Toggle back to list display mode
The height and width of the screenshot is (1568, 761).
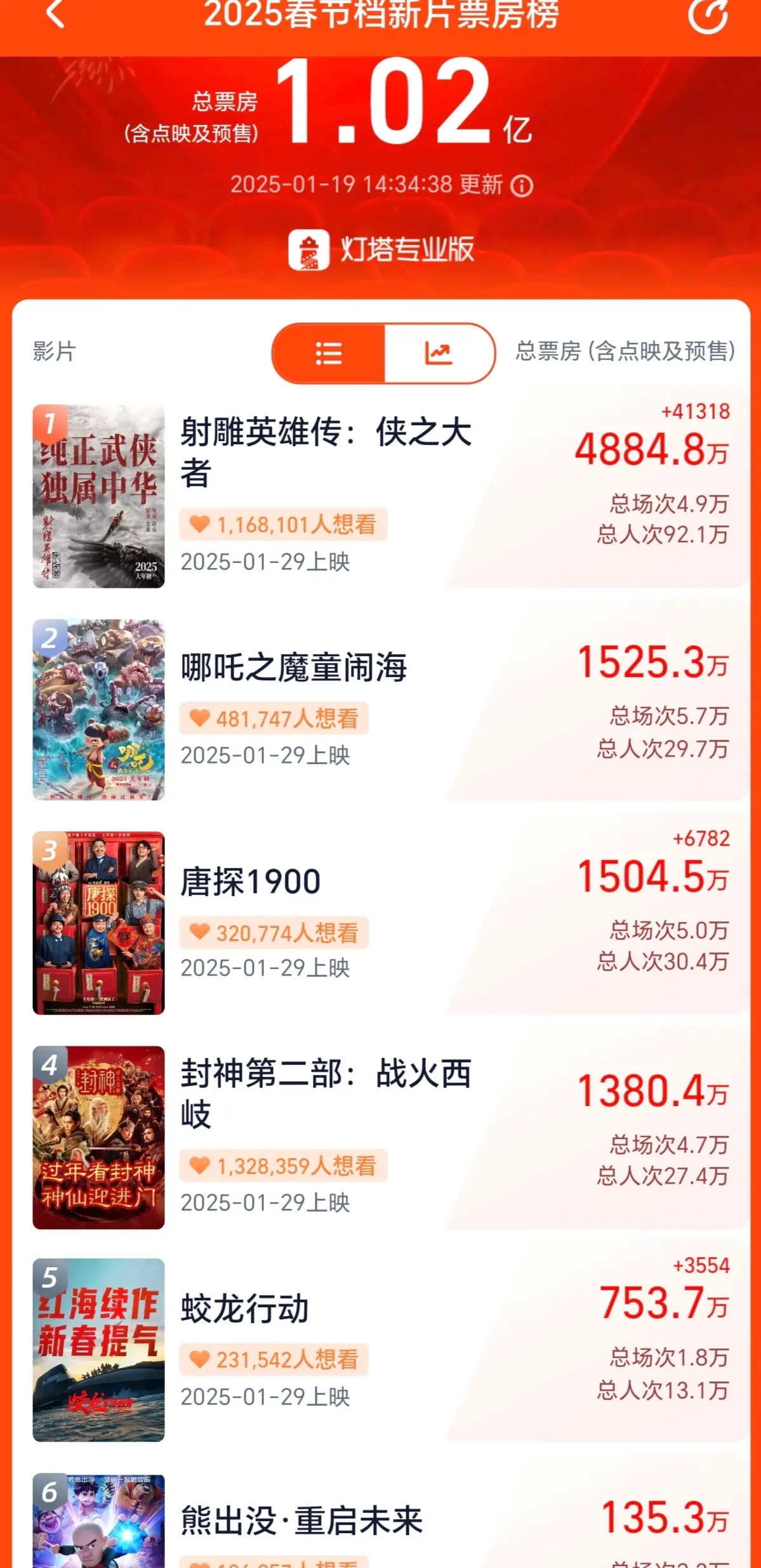[x=329, y=353]
